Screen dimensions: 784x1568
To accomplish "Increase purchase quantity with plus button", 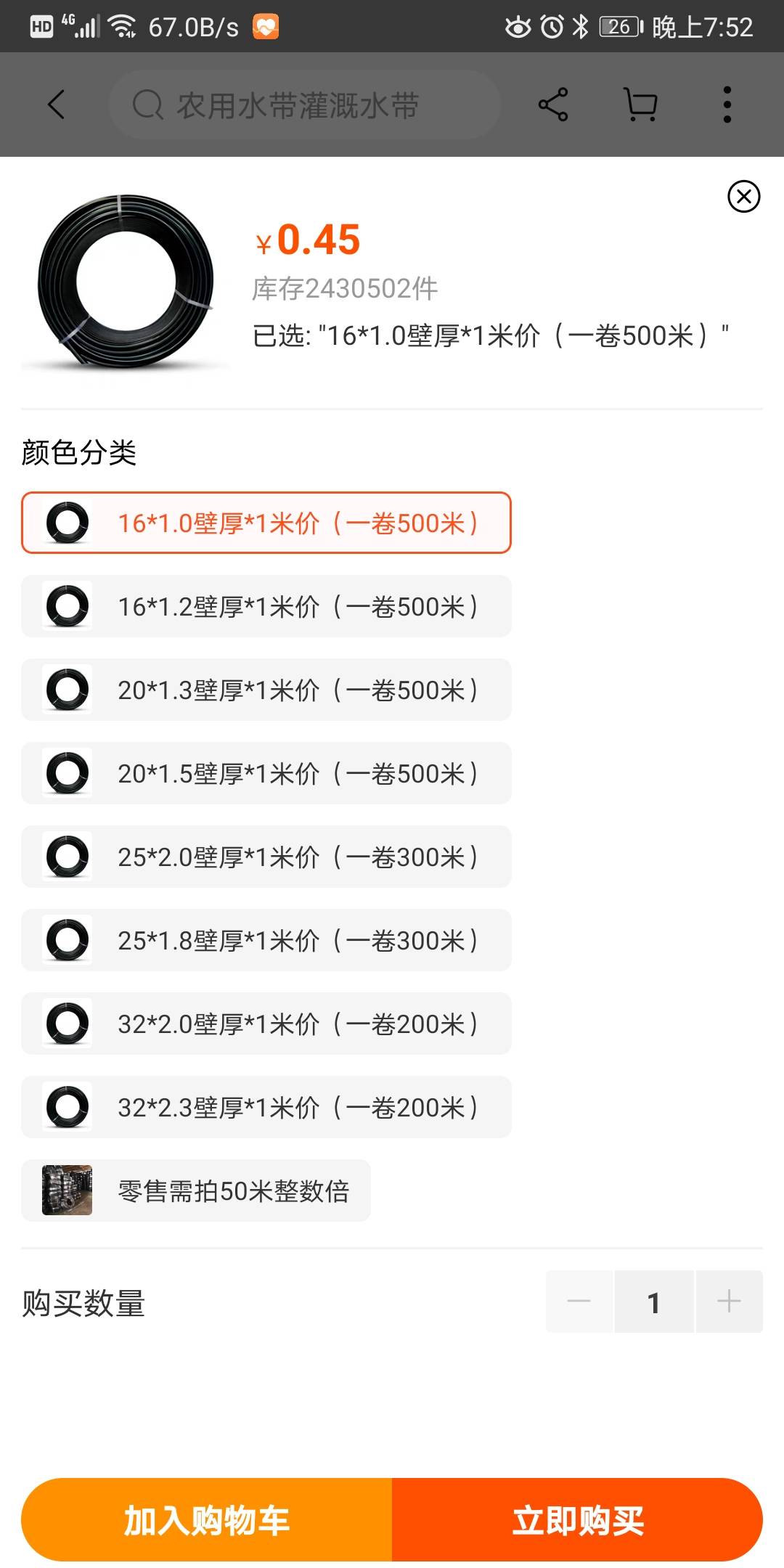I will [x=729, y=1302].
